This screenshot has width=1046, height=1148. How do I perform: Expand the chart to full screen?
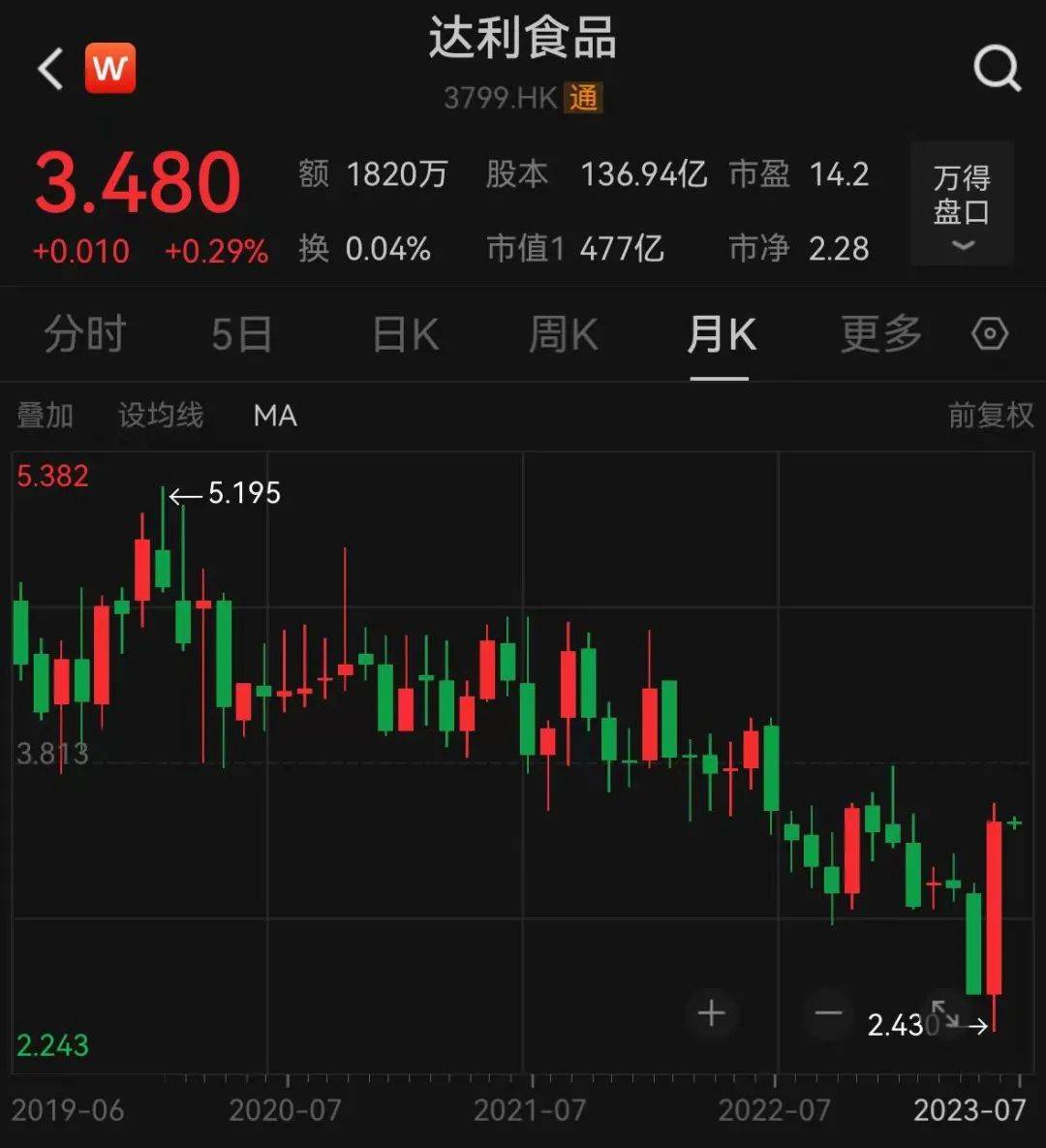[944, 1013]
